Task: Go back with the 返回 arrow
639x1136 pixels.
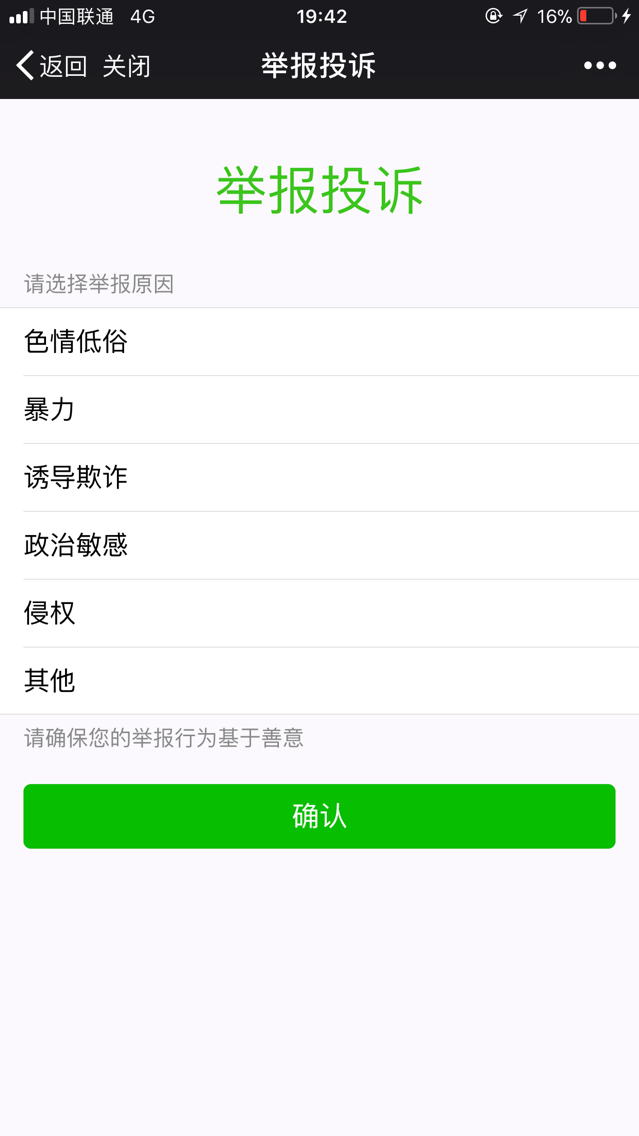Action: tap(50, 66)
